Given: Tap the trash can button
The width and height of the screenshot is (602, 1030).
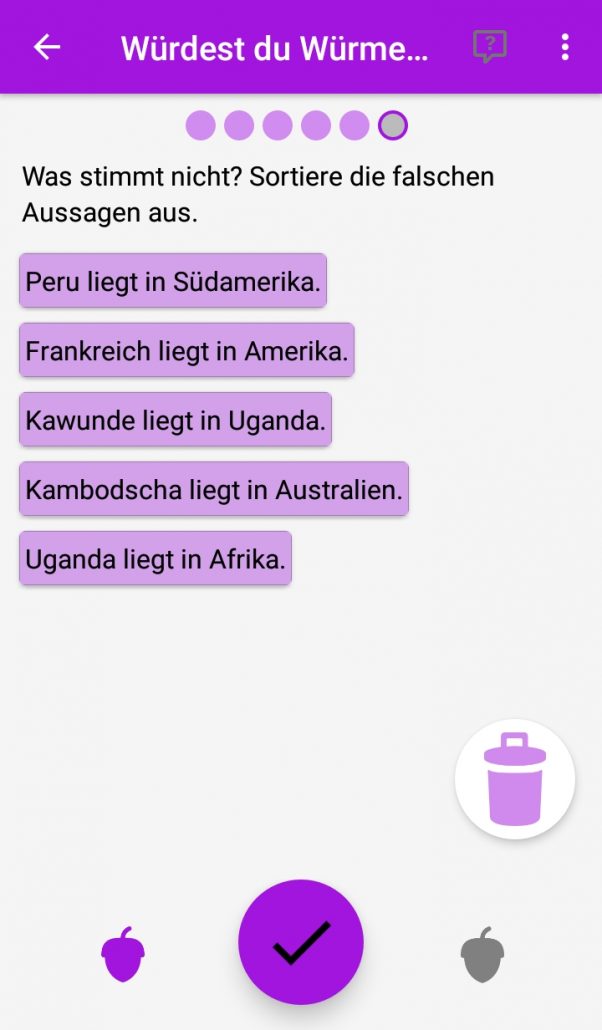Looking at the screenshot, I should click(515, 779).
